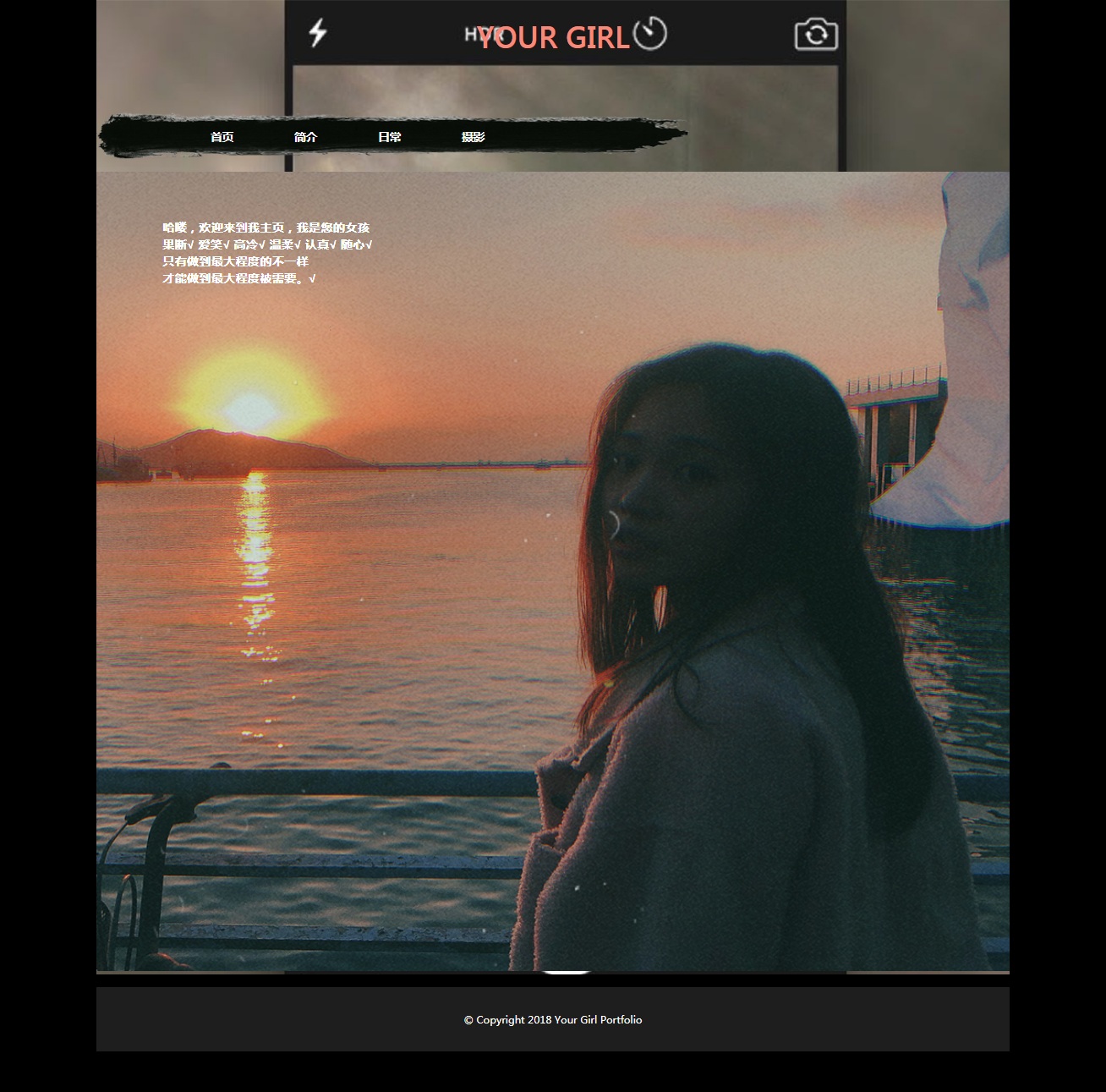Switch to the 摄影 photography page
The width and height of the screenshot is (1106, 1092).
(x=473, y=137)
